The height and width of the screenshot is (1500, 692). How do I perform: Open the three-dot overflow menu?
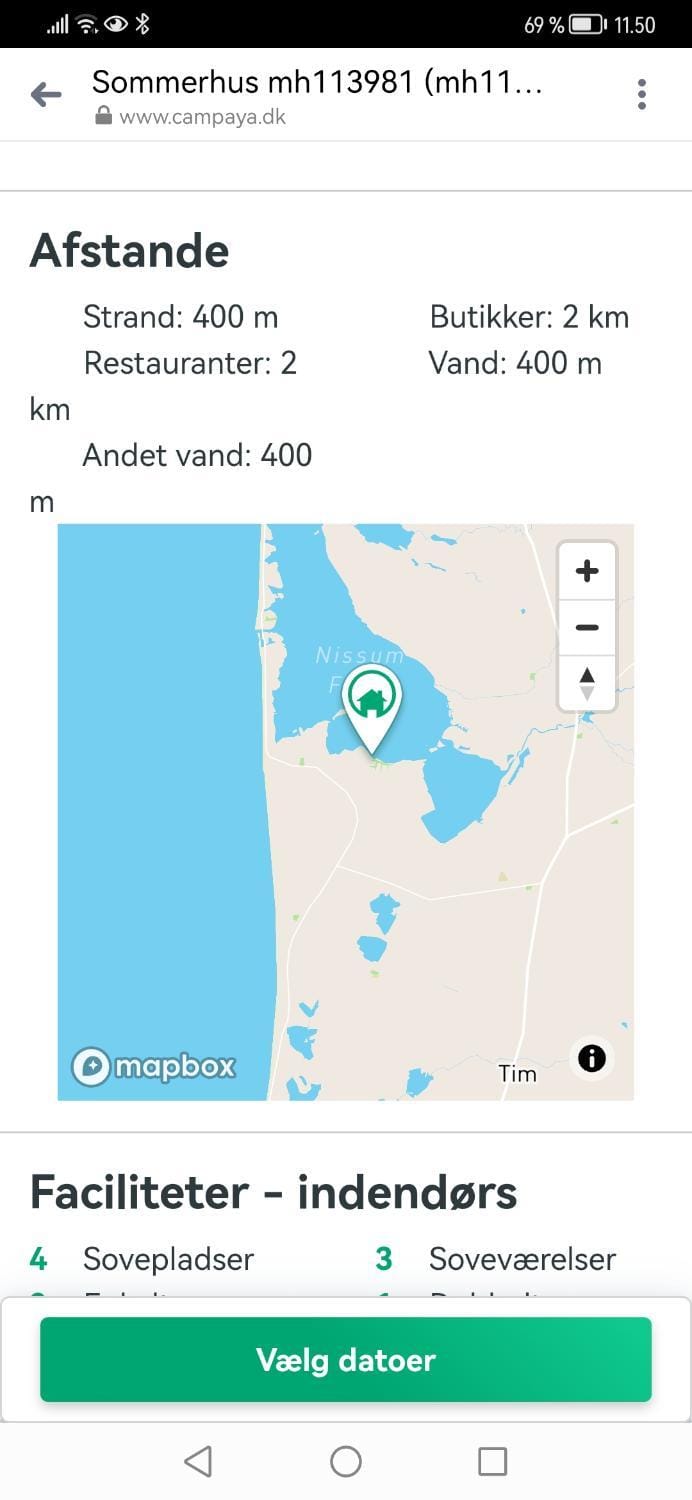[x=642, y=95]
